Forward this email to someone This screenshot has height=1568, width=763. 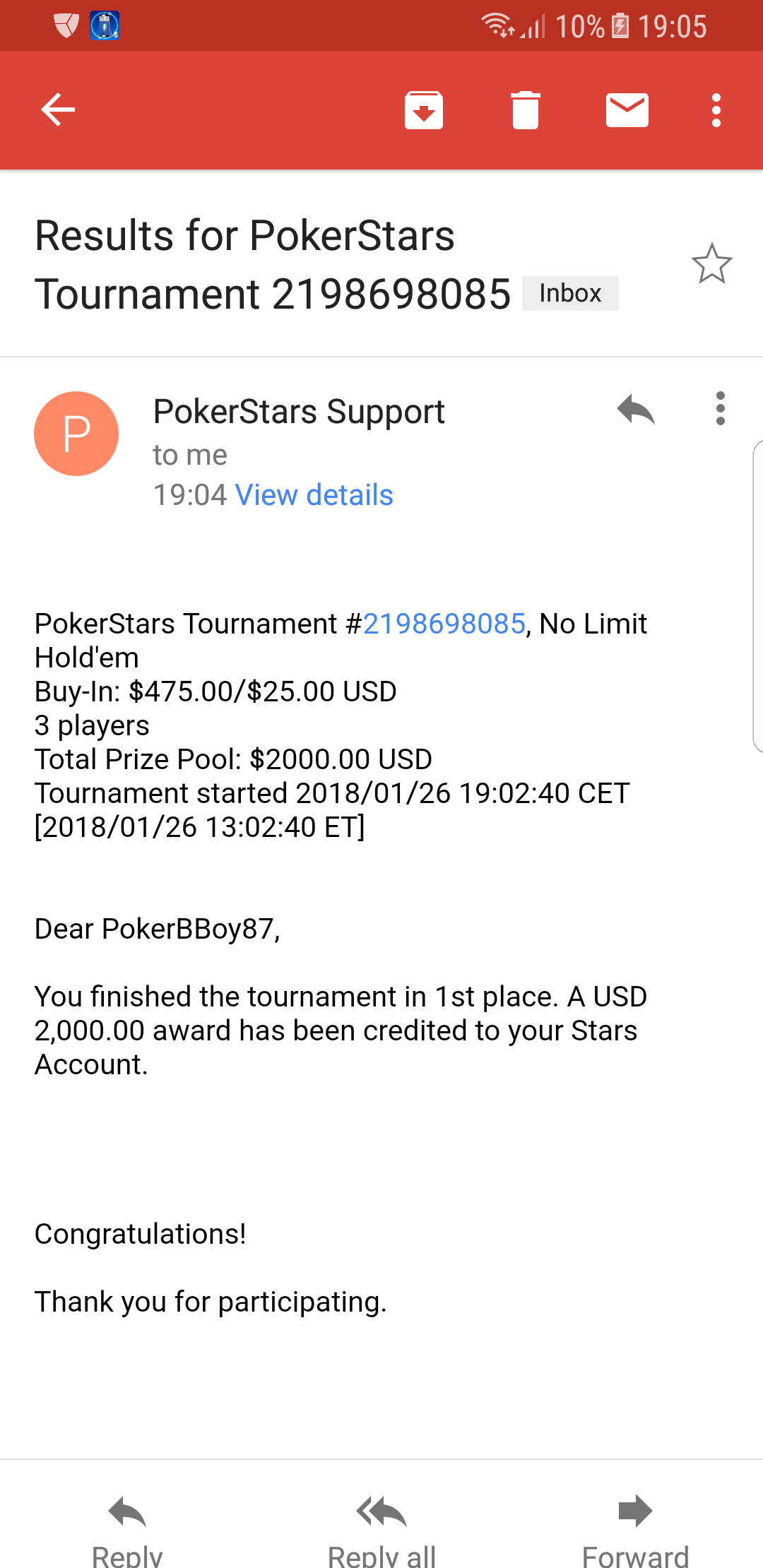click(635, 1529)
